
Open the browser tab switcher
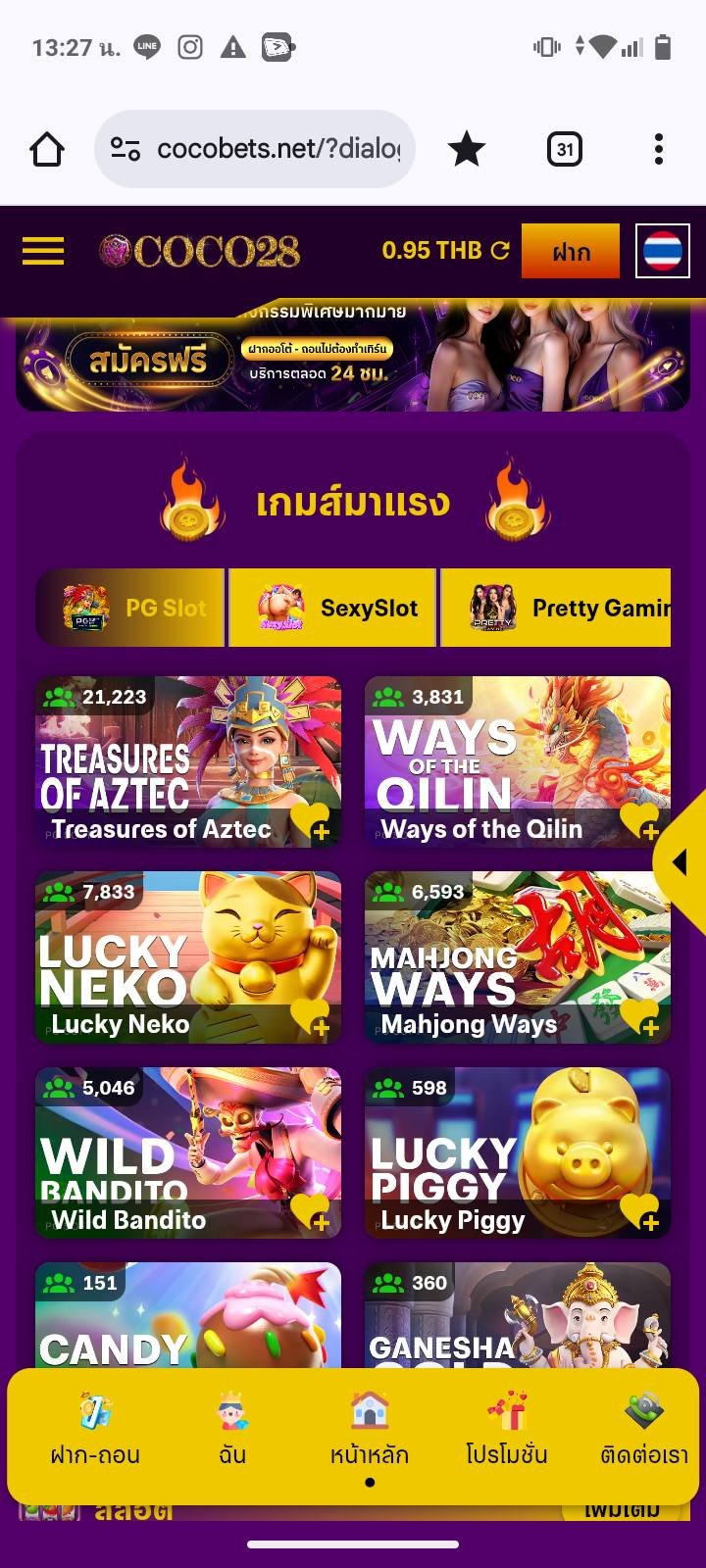coord(565,149)
